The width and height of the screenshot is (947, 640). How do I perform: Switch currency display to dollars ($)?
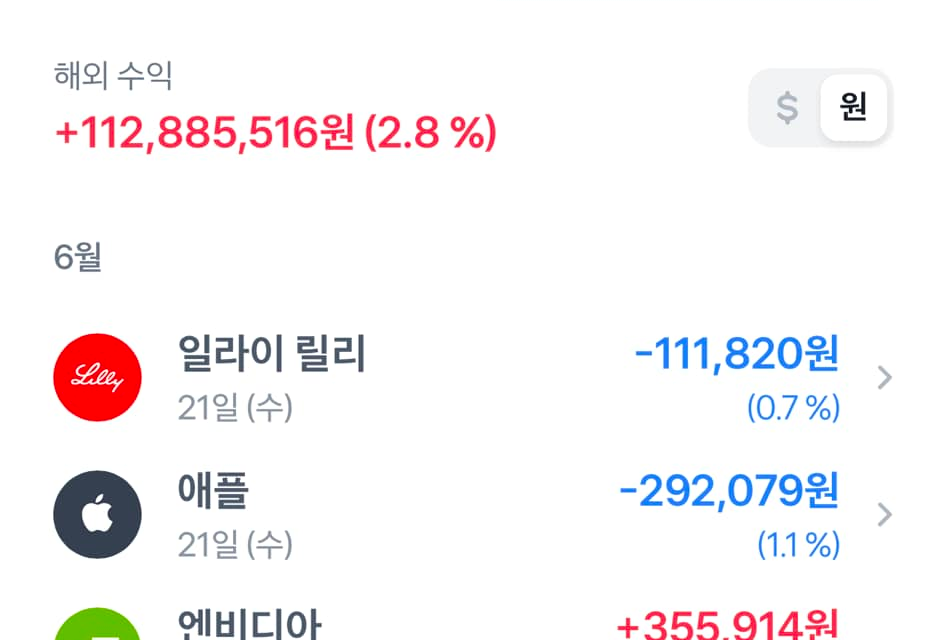coord(787,108)
